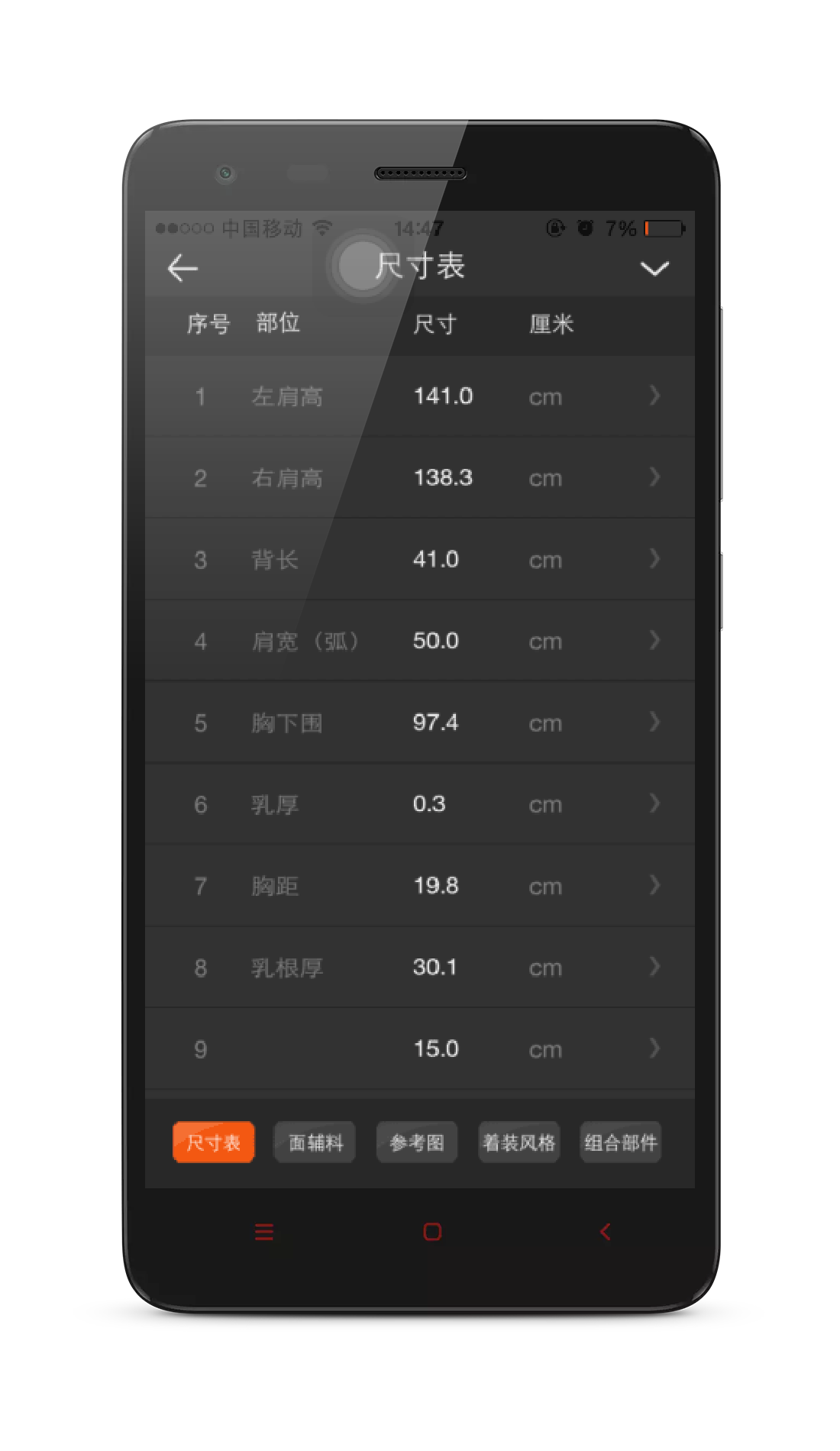Open the 背长 row showing 41.0

(420, 560)
